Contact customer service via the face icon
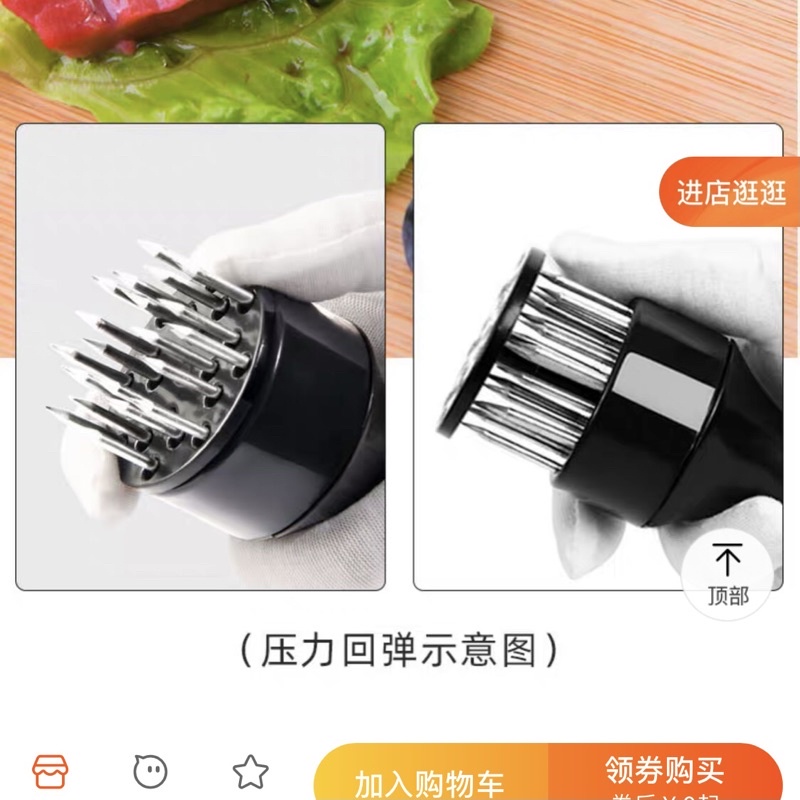800x800 pixels. coord(151,772)
